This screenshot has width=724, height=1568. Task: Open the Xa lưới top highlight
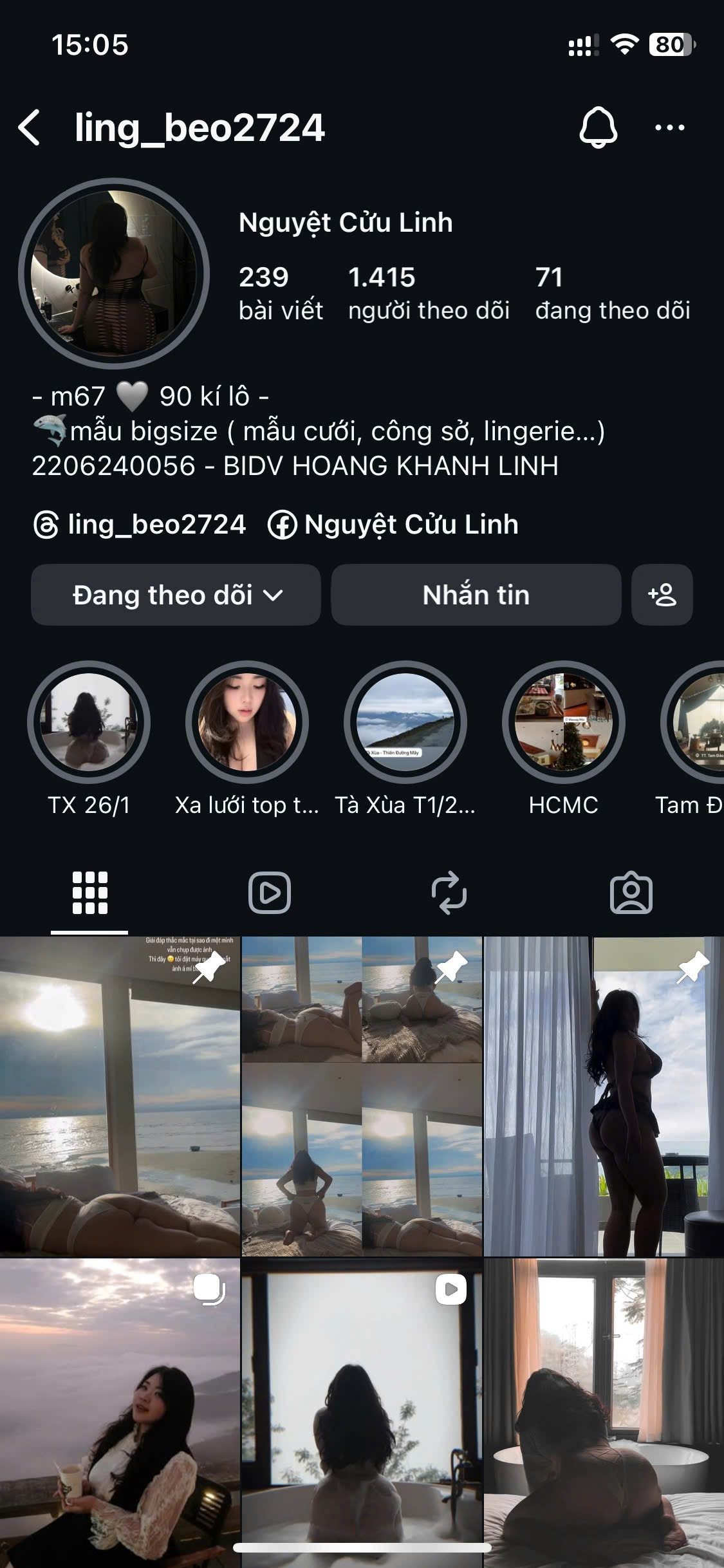click(247, 722)
